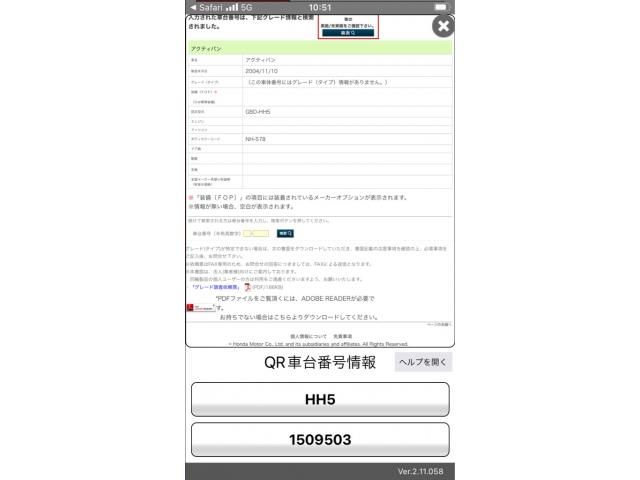Close the web page overlay

pos(442,26)
